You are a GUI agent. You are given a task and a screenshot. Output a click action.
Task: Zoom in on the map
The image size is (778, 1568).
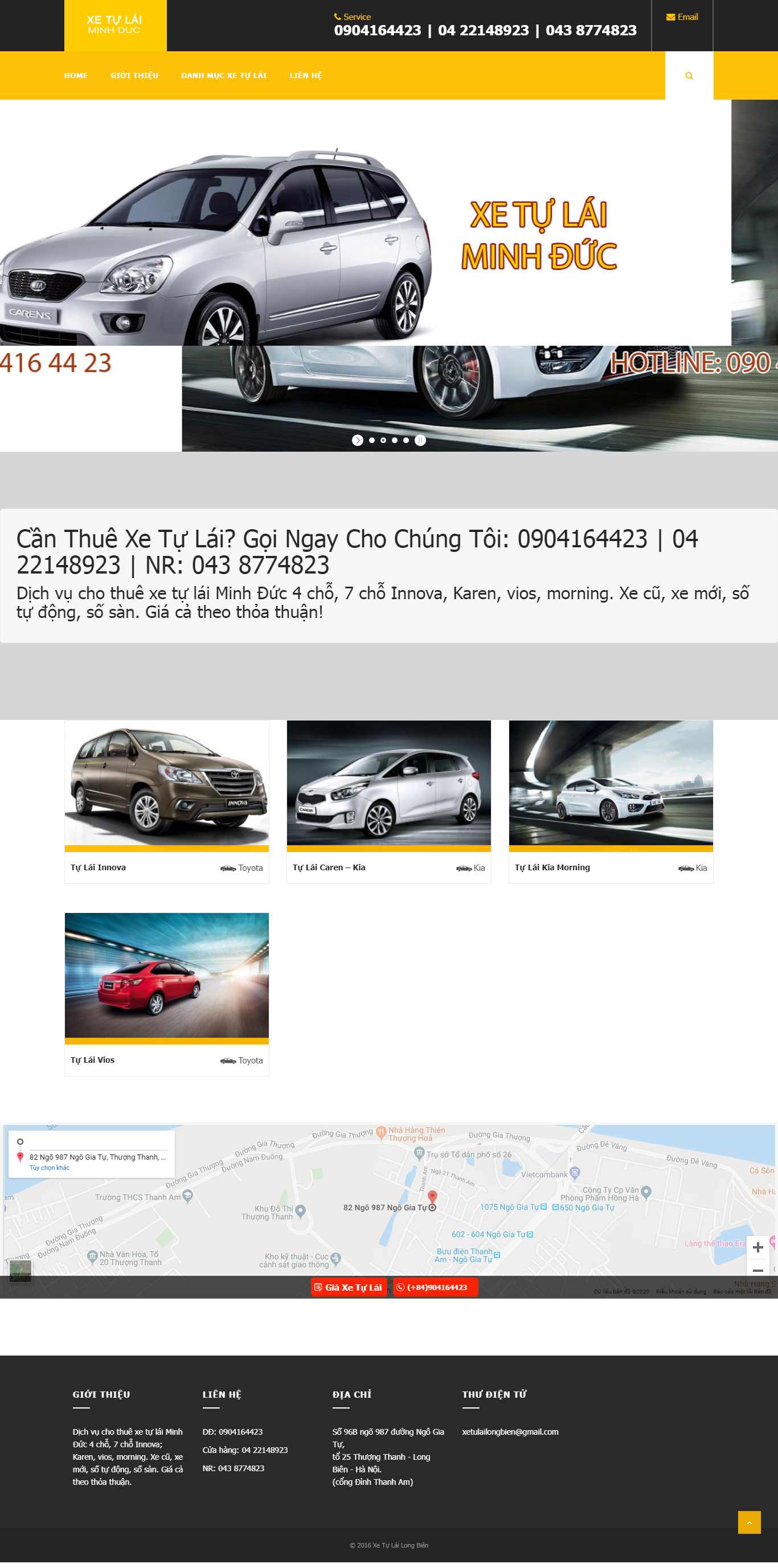[x=757, y=1247]
